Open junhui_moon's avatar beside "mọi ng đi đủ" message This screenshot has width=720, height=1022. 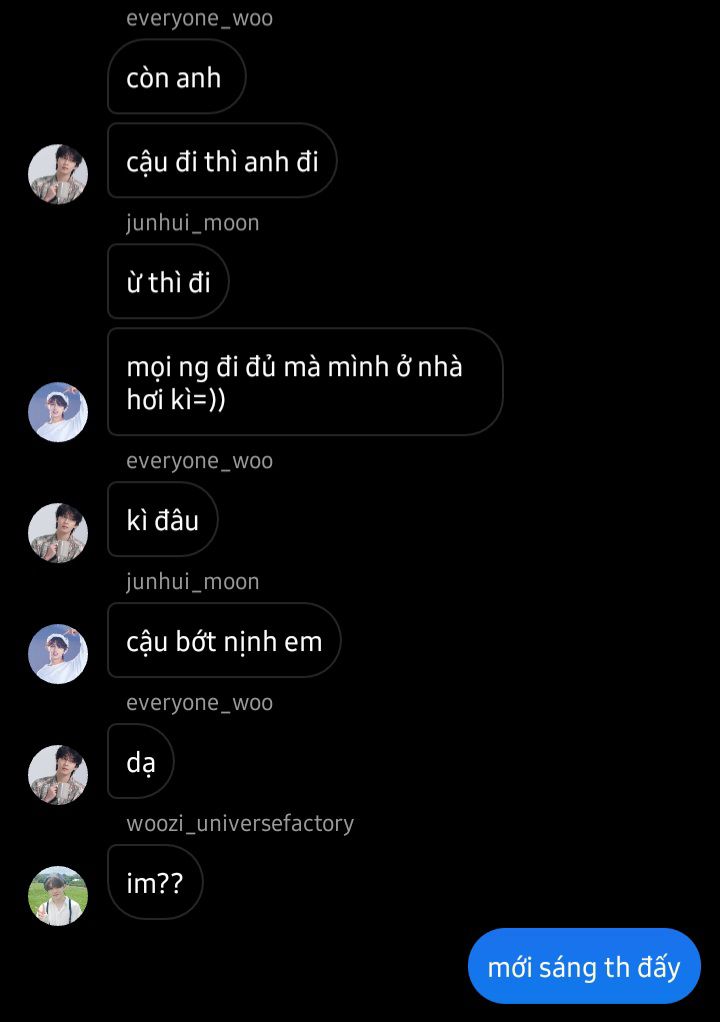click(x=58, y=411)
